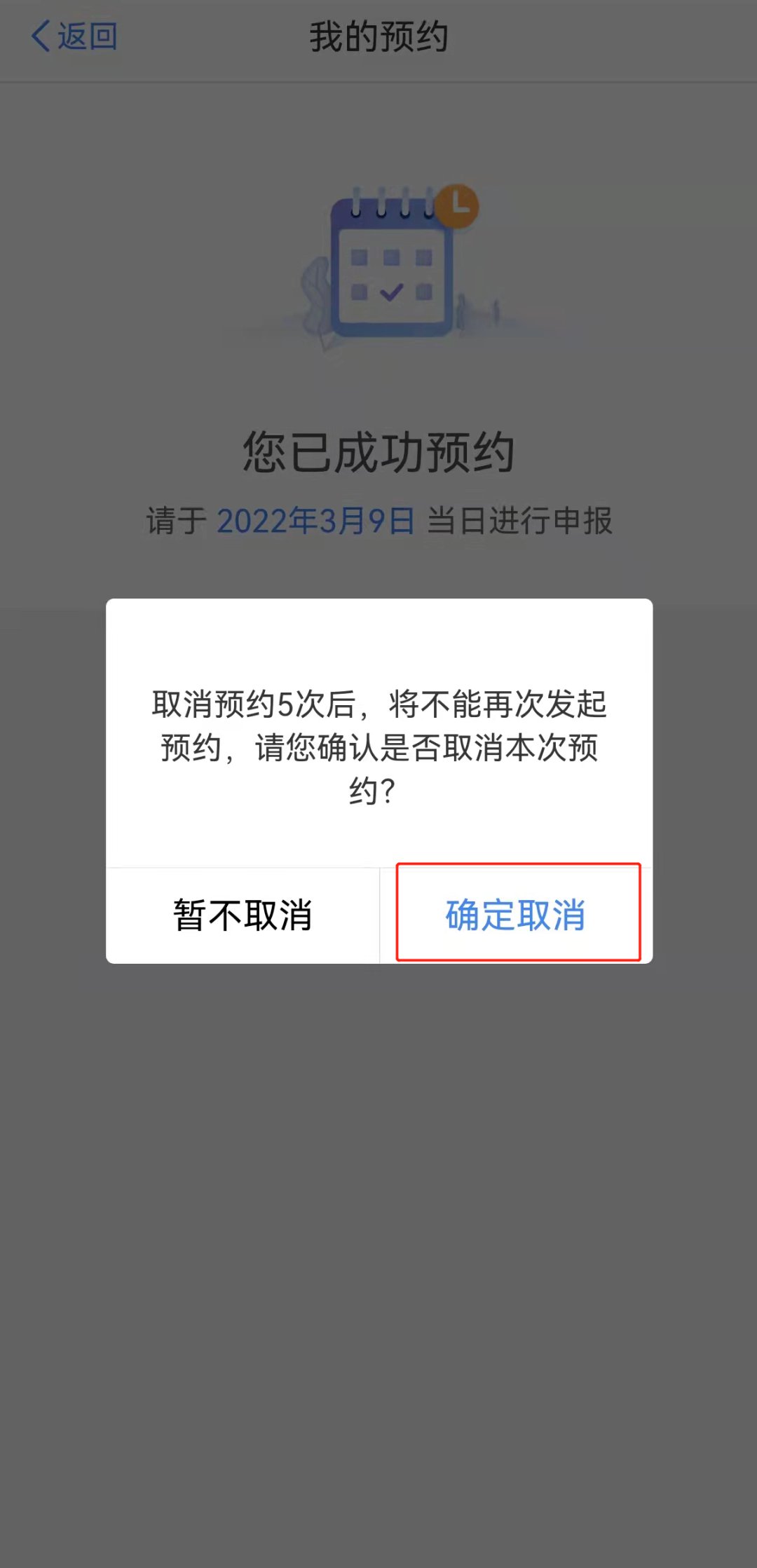
Task: Choose 暂不取消 to keep the appointment
Action: (x=243, y=915)
